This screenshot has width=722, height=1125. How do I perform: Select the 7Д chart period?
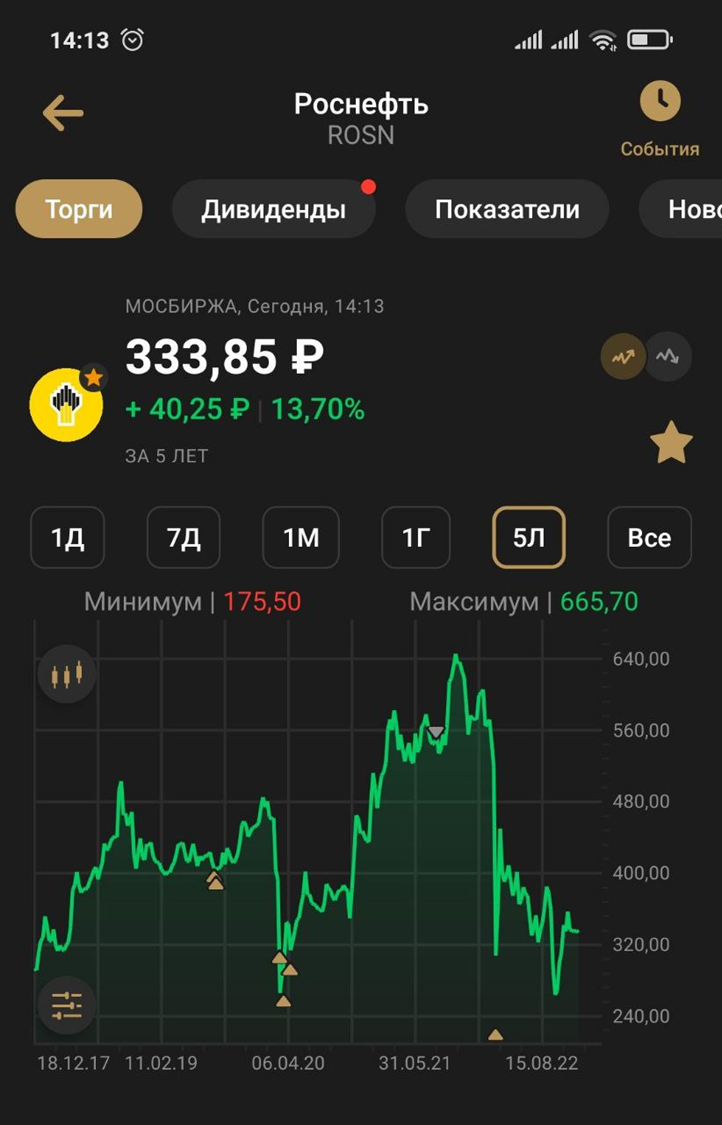[184, 538]
